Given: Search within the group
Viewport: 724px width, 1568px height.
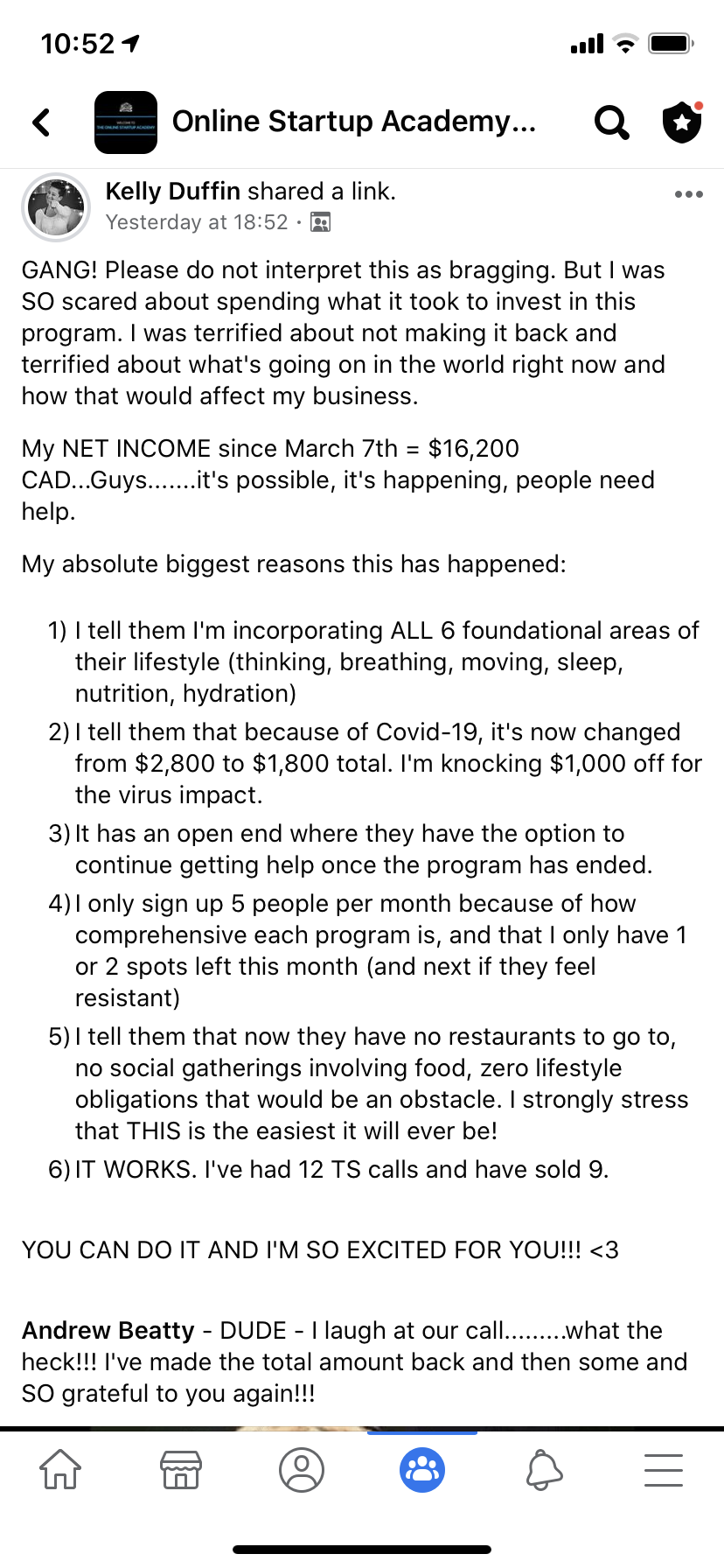Looking at the screenshot, I should point(611,122).
